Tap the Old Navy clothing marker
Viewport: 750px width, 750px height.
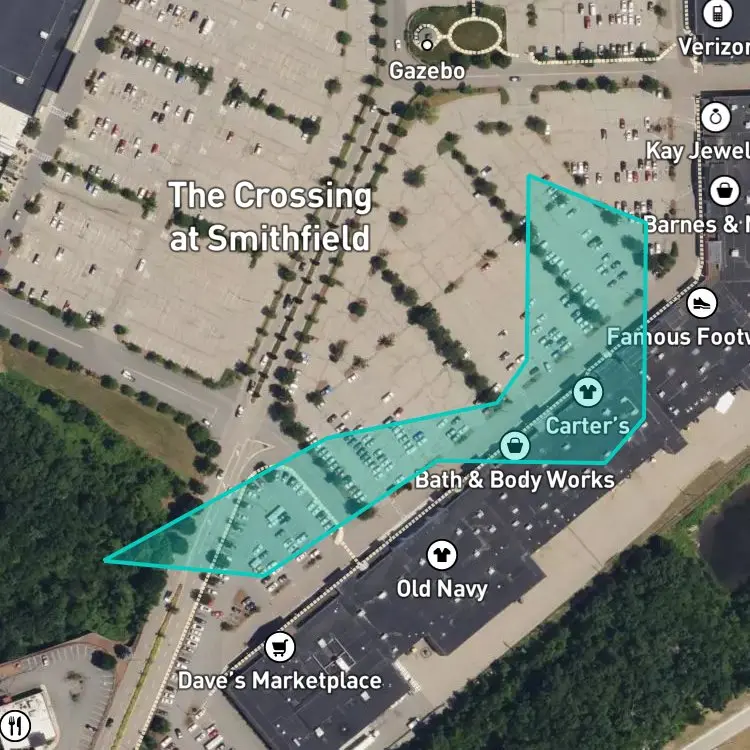click(x=441, y=555)
